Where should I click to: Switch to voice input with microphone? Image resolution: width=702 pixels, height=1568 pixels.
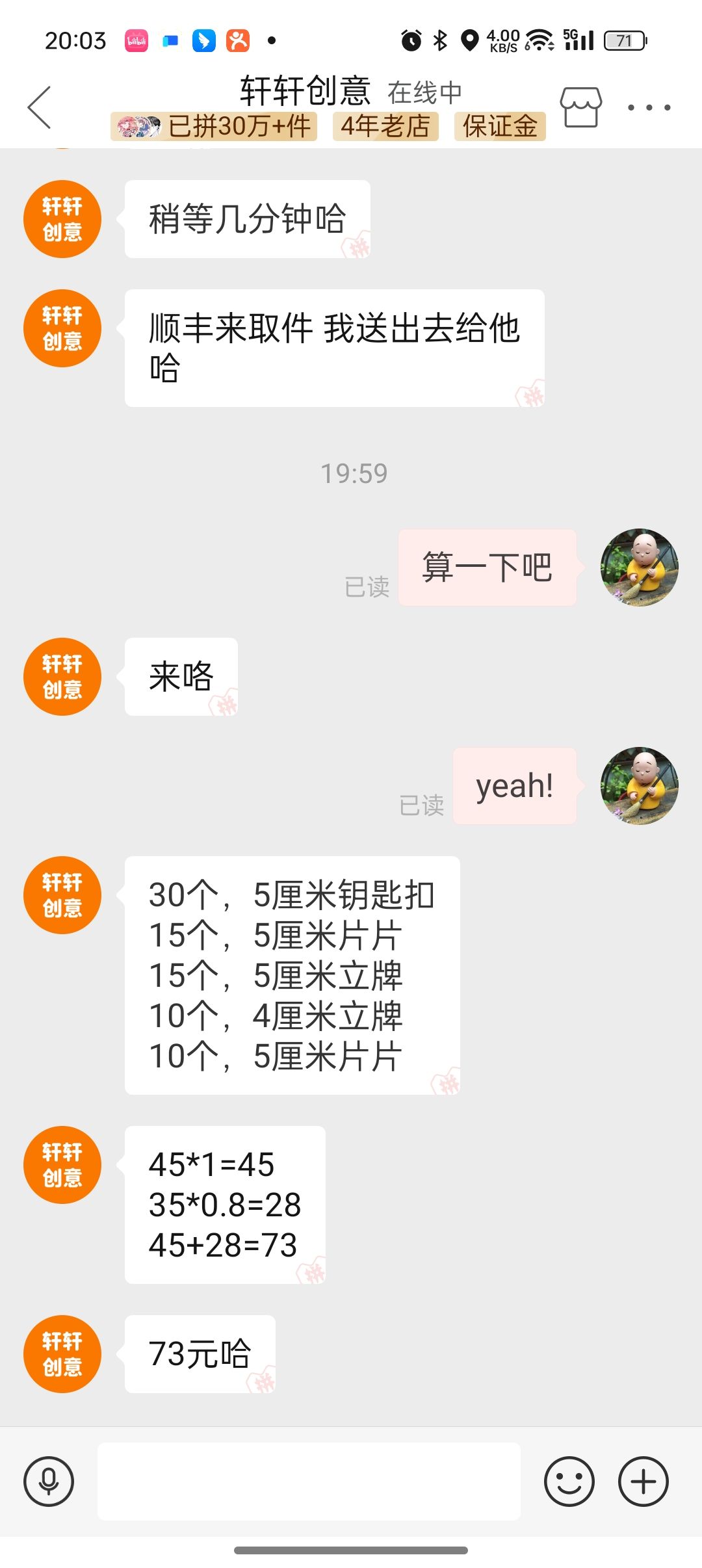(x=49, y=1482)
